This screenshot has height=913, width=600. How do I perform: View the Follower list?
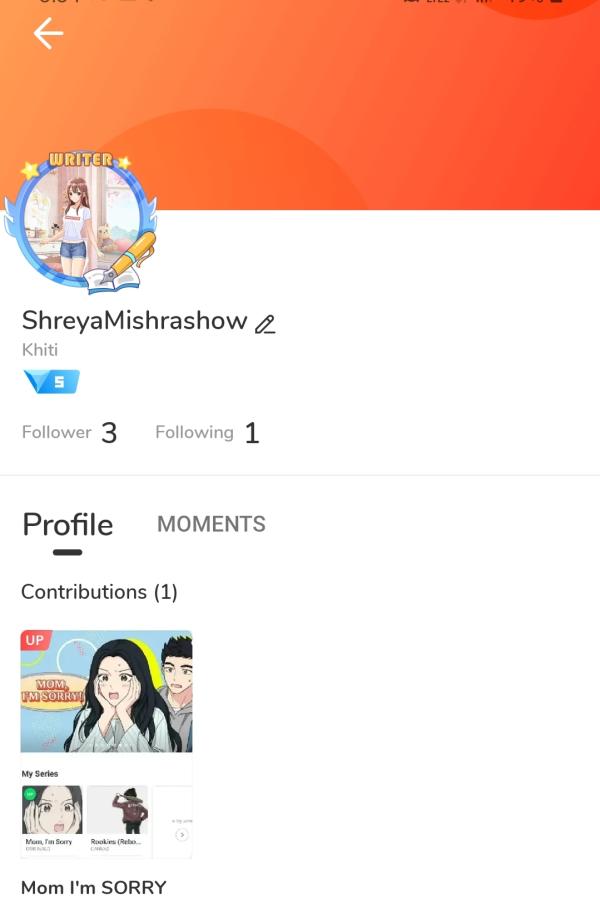tap(69, 432)
